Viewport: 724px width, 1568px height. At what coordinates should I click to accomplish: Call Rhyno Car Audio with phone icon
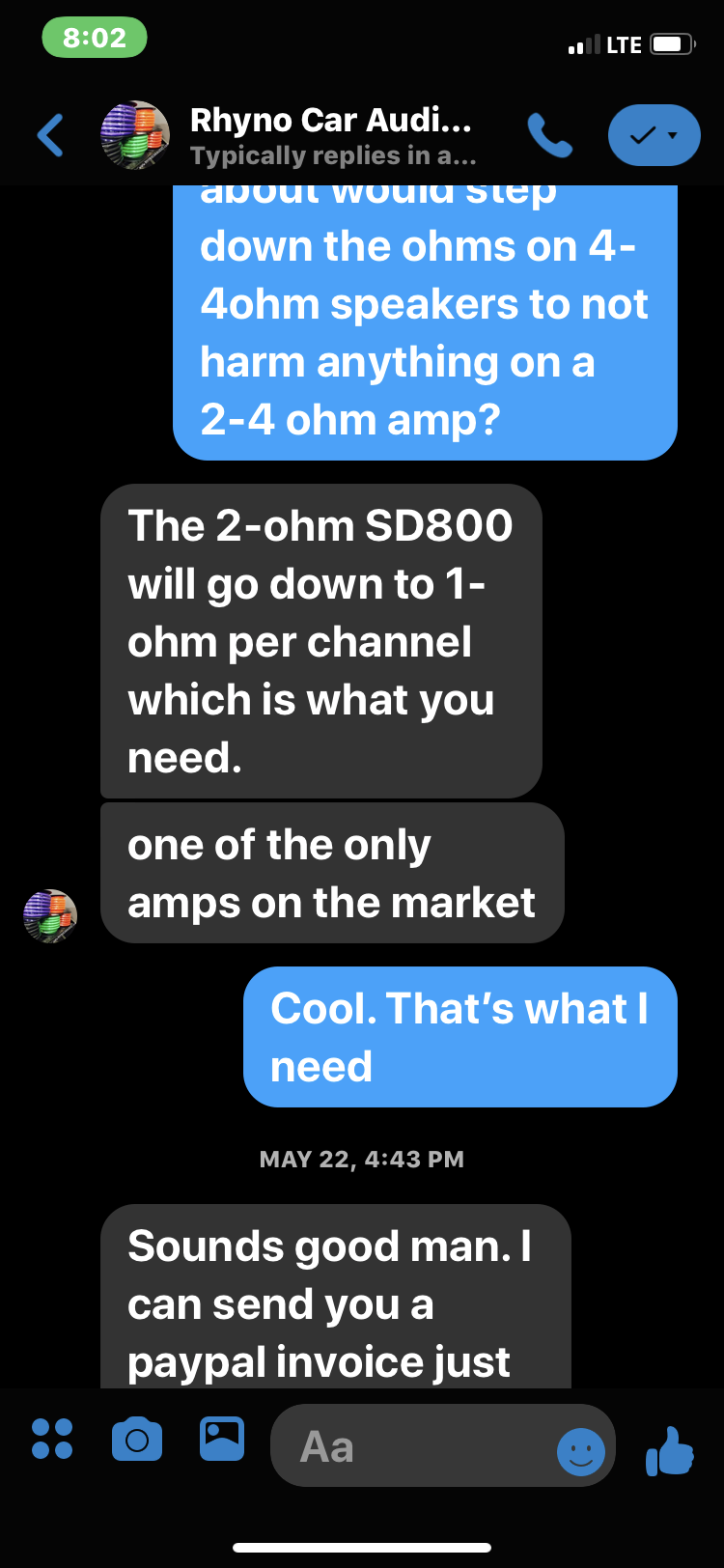tap(550, 135)
